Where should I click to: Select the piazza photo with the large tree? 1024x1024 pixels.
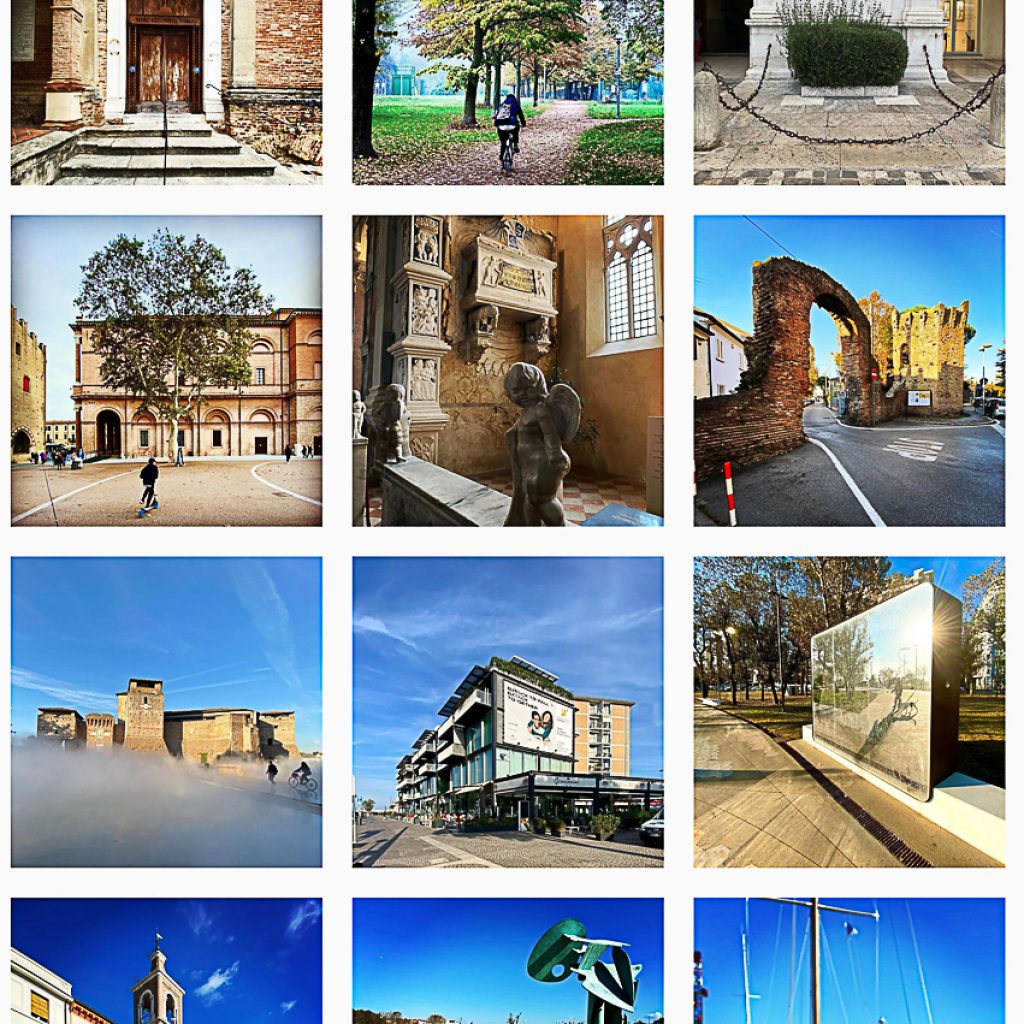tap(166, 371)
